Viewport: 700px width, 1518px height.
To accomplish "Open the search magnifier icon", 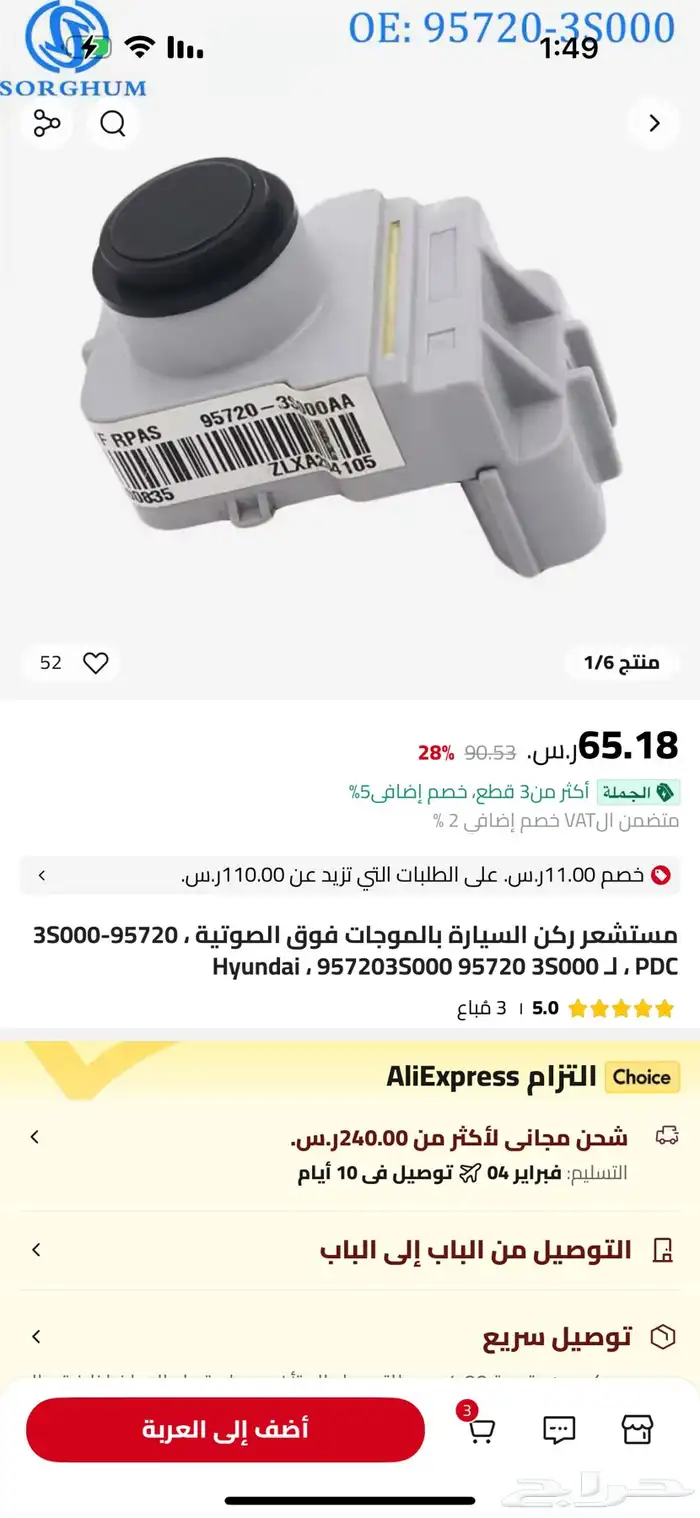I will [x=113, y=124].
